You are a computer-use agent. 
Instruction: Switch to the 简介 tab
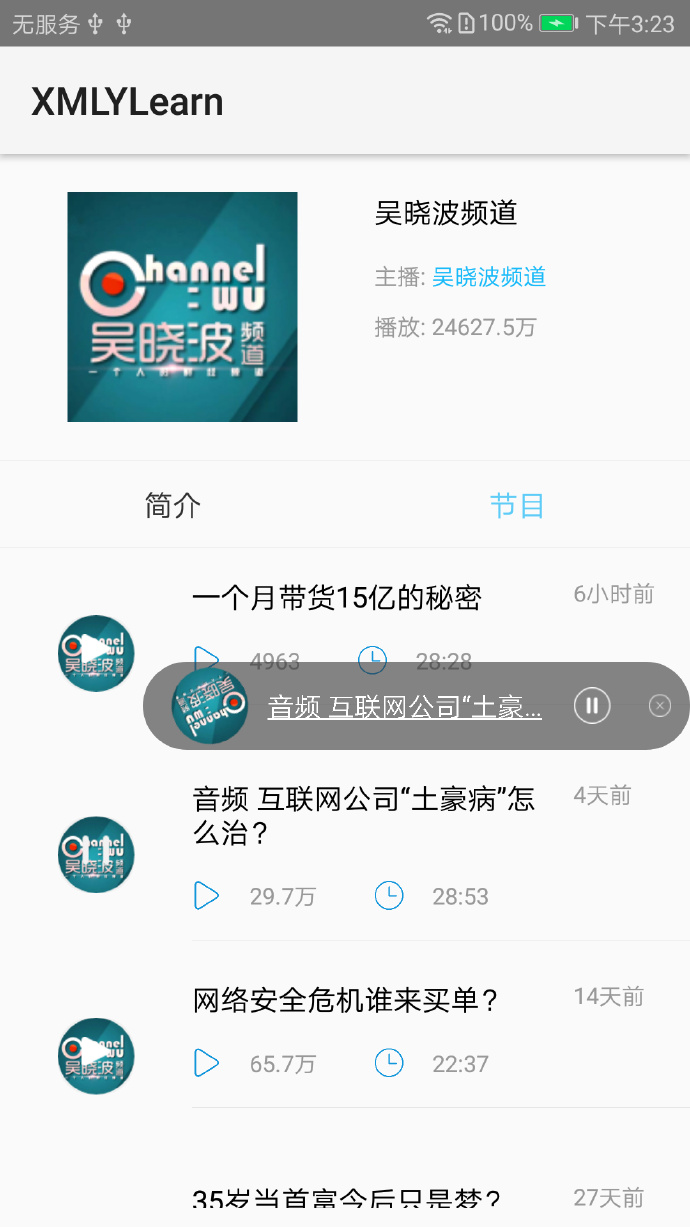tap(173, 505)
